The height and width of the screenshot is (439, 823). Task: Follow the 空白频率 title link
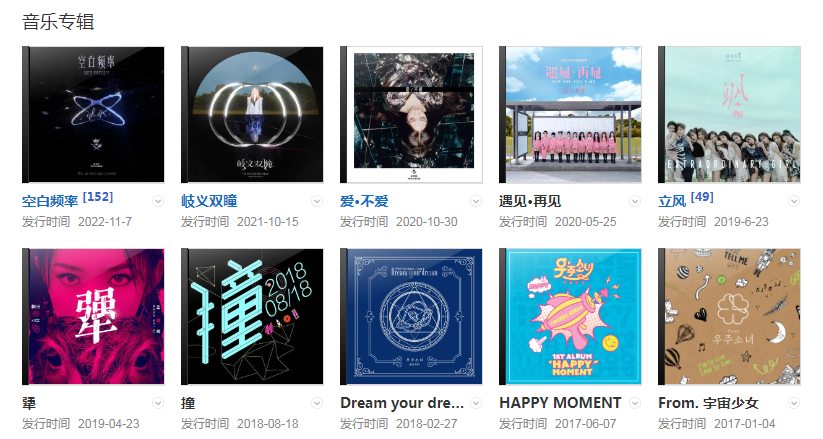[x=50, y=201]
